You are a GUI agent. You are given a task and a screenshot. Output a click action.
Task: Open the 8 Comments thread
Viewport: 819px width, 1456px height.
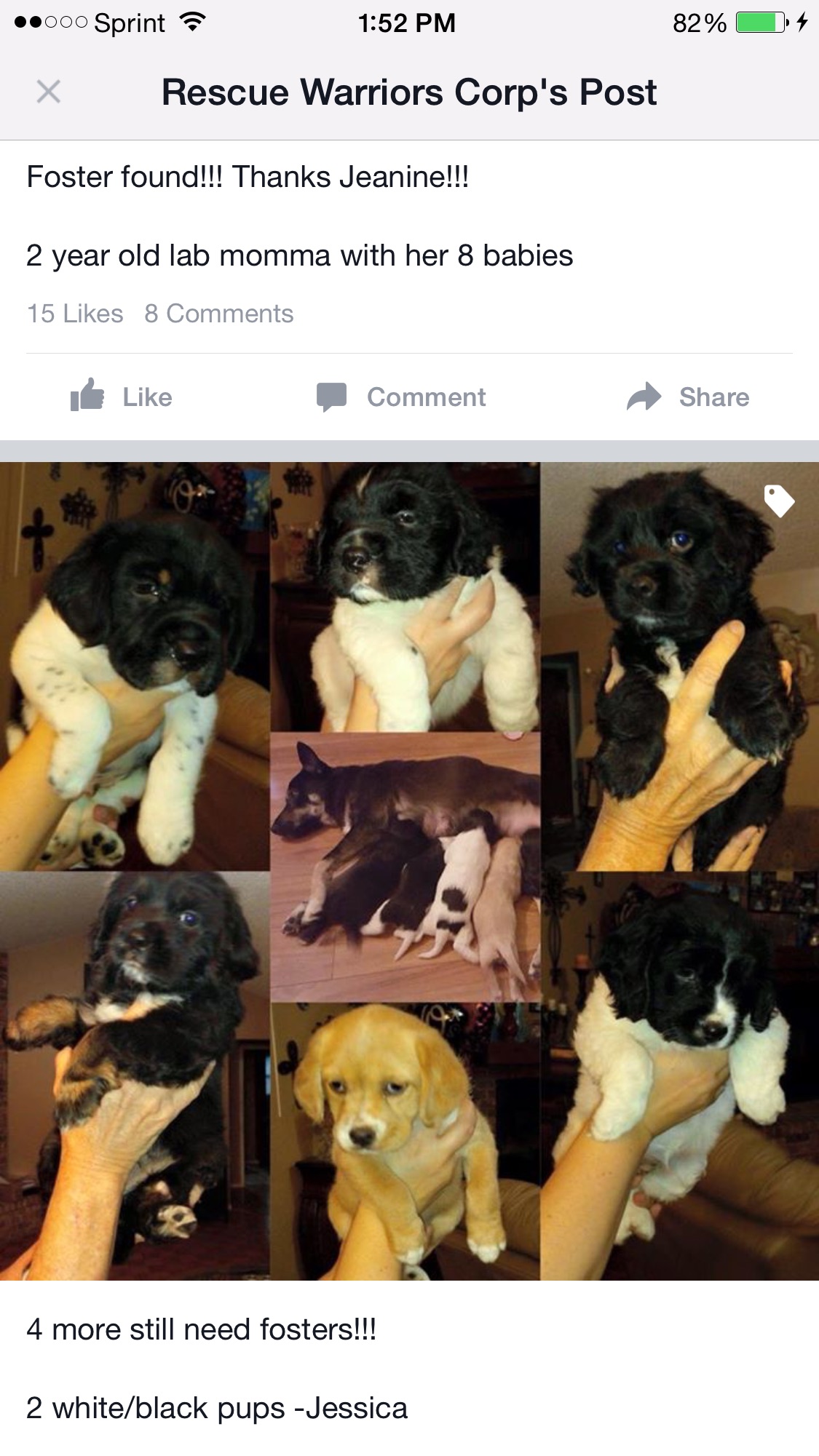coord(218,314)
